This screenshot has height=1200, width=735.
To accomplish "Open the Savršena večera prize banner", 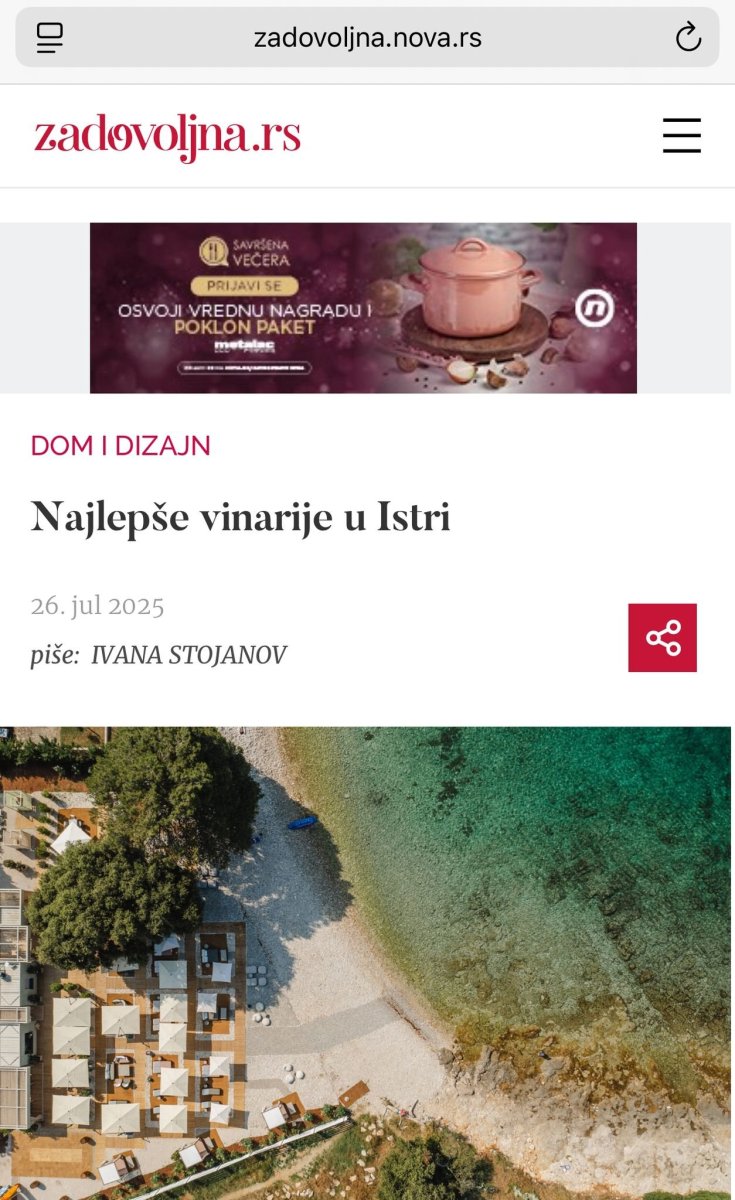I will (x=363, y=308).
